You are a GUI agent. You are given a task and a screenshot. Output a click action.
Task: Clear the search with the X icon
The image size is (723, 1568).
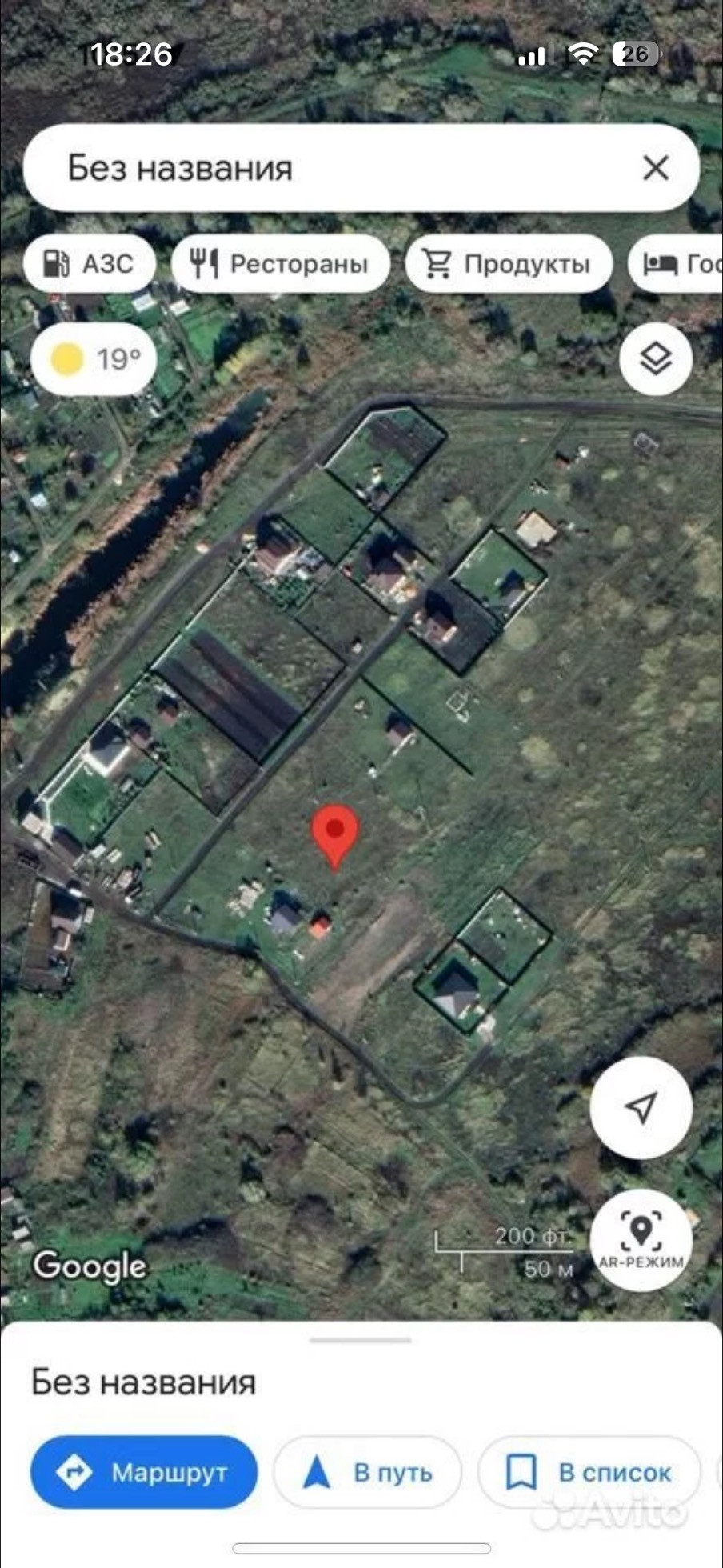tap(655, 168)
